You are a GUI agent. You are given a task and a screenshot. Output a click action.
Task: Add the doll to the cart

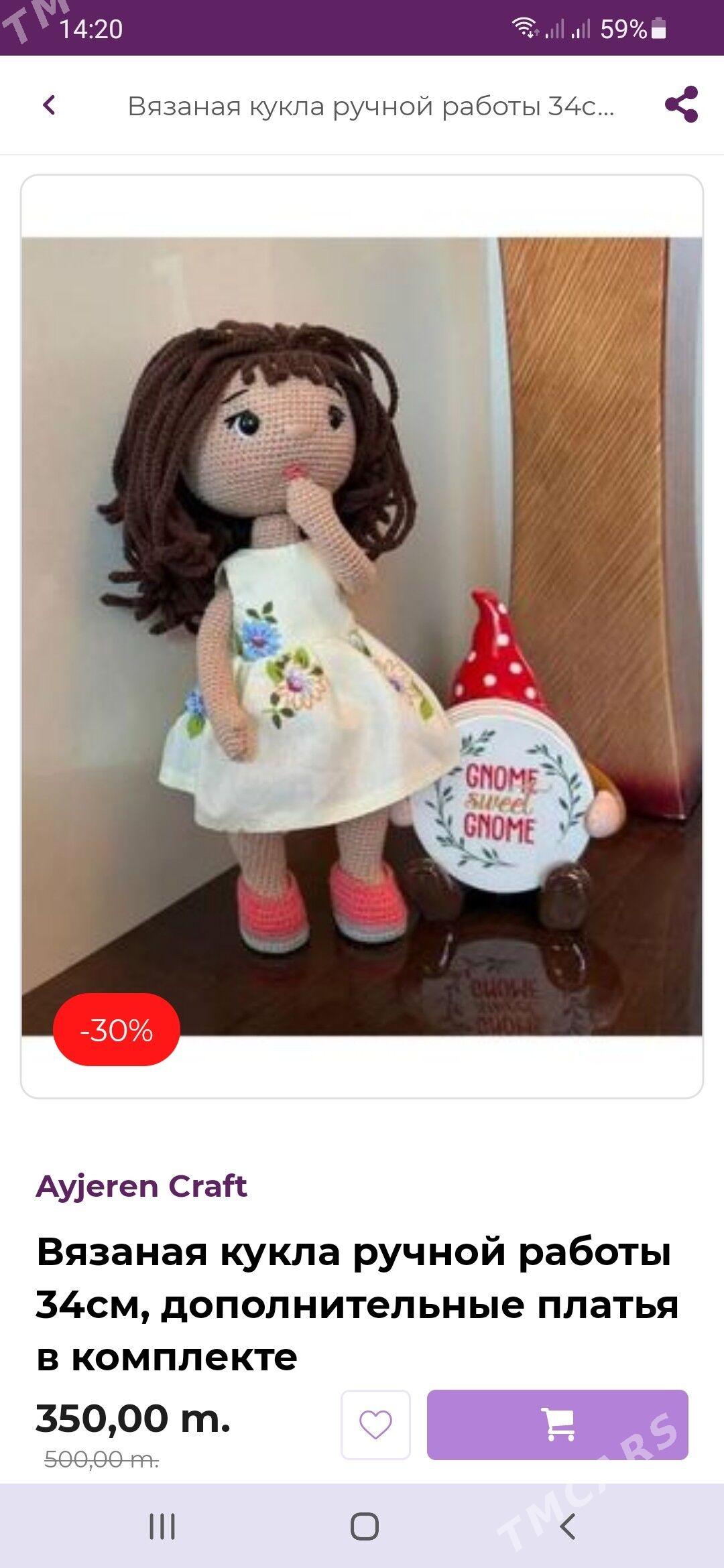557,1425
